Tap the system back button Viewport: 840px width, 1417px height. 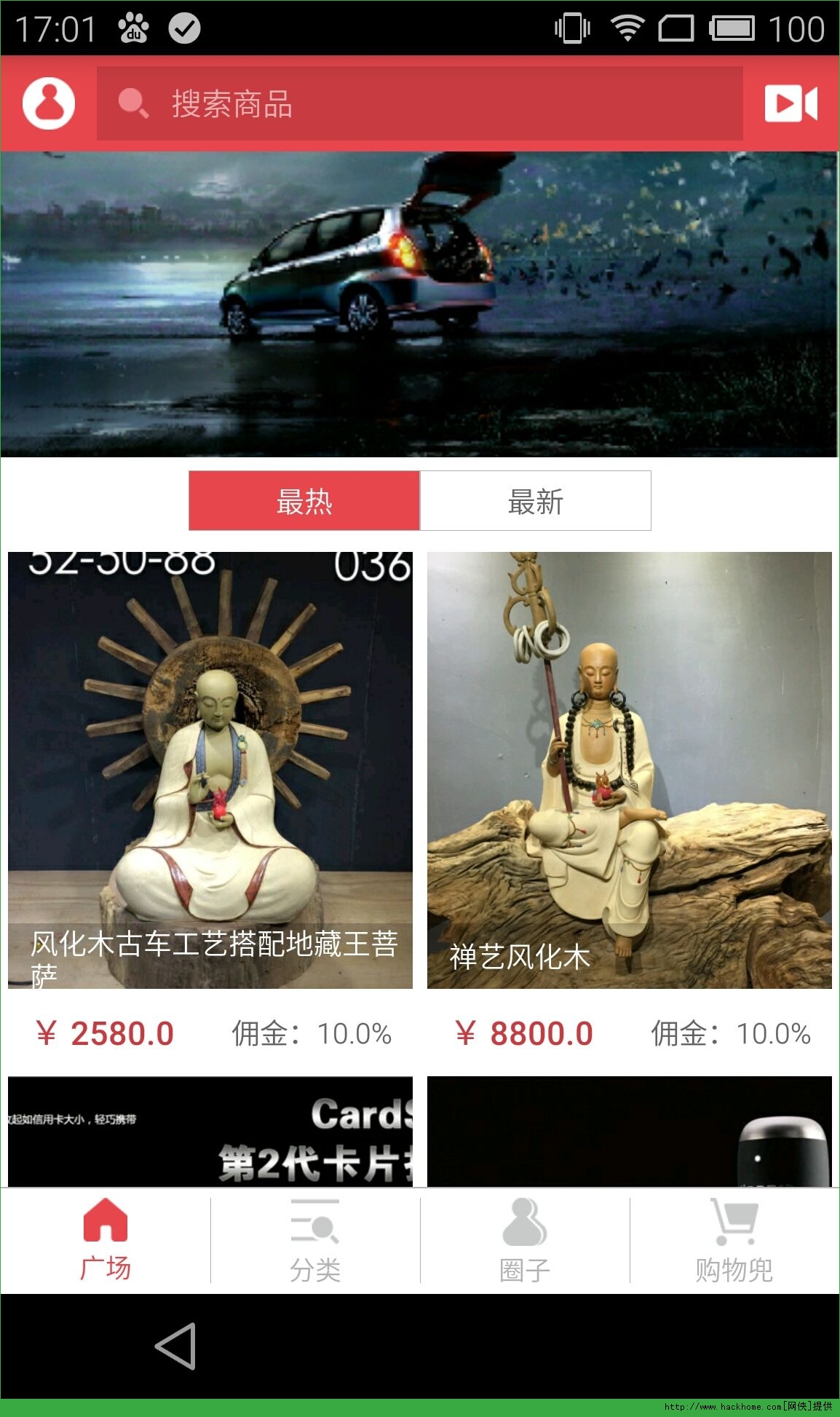(175, 1346)
